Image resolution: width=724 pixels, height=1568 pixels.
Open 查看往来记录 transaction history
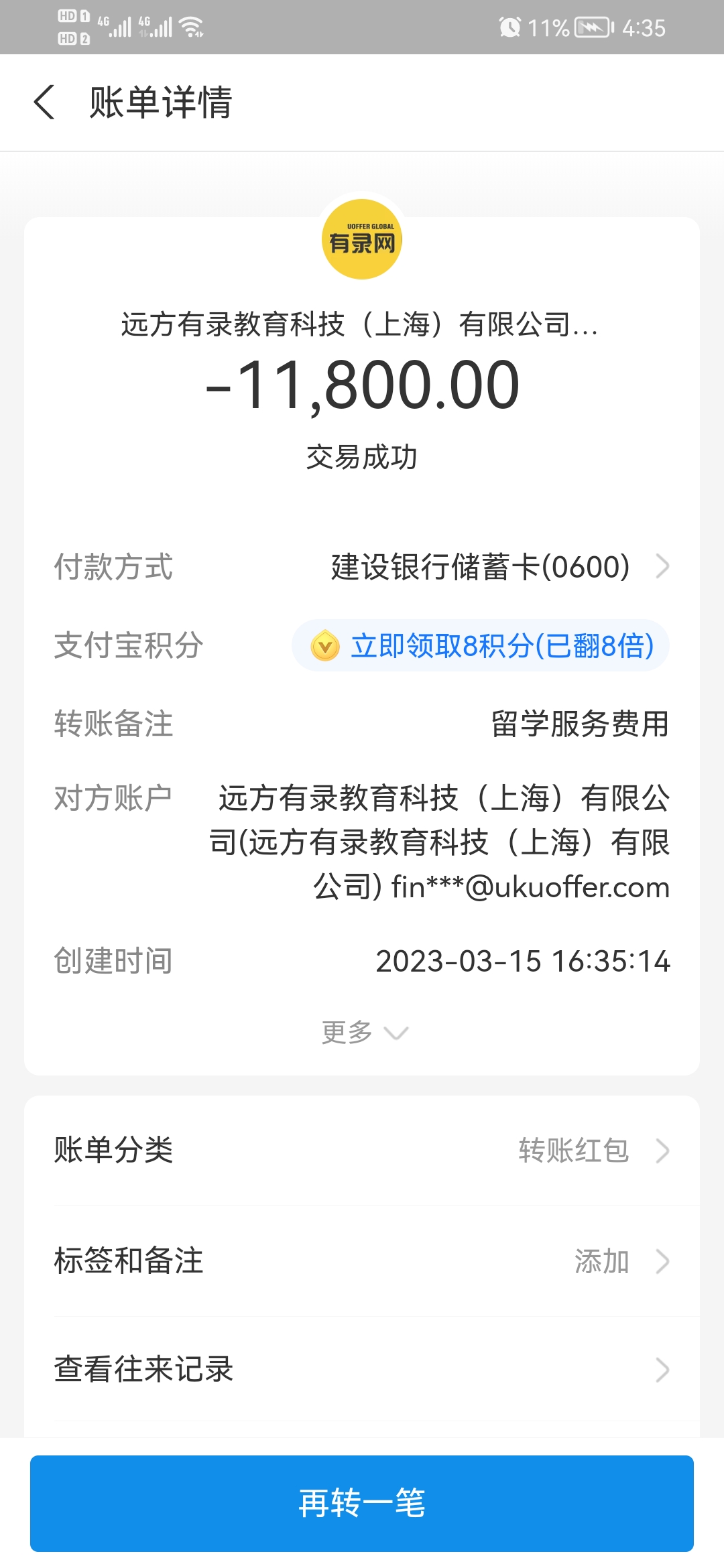tap(362, 1369)
